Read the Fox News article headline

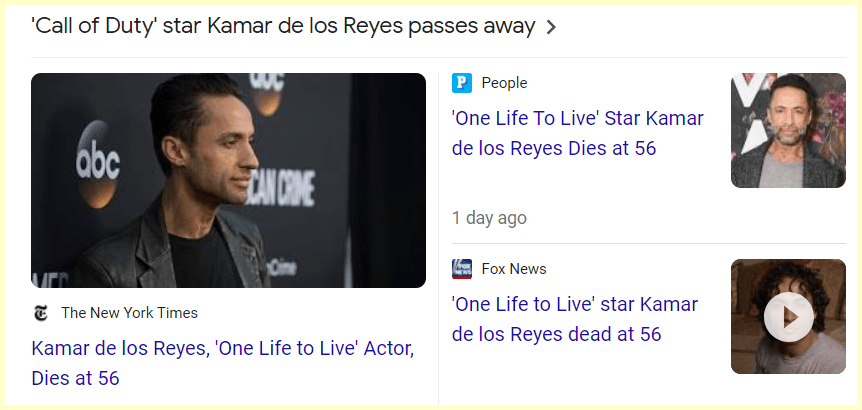click(x=574, y=319)
